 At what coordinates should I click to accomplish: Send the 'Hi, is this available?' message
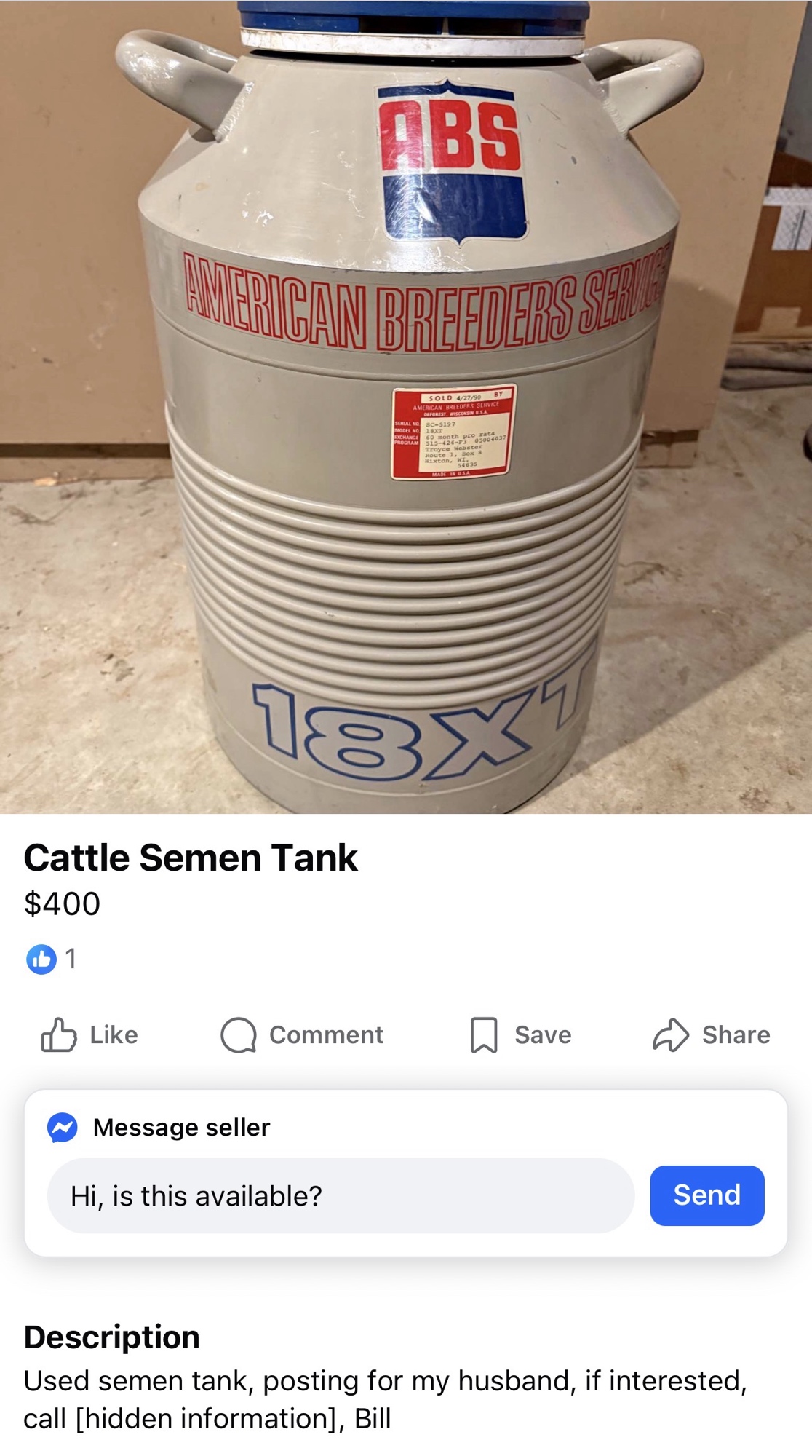pos(706,1195)
